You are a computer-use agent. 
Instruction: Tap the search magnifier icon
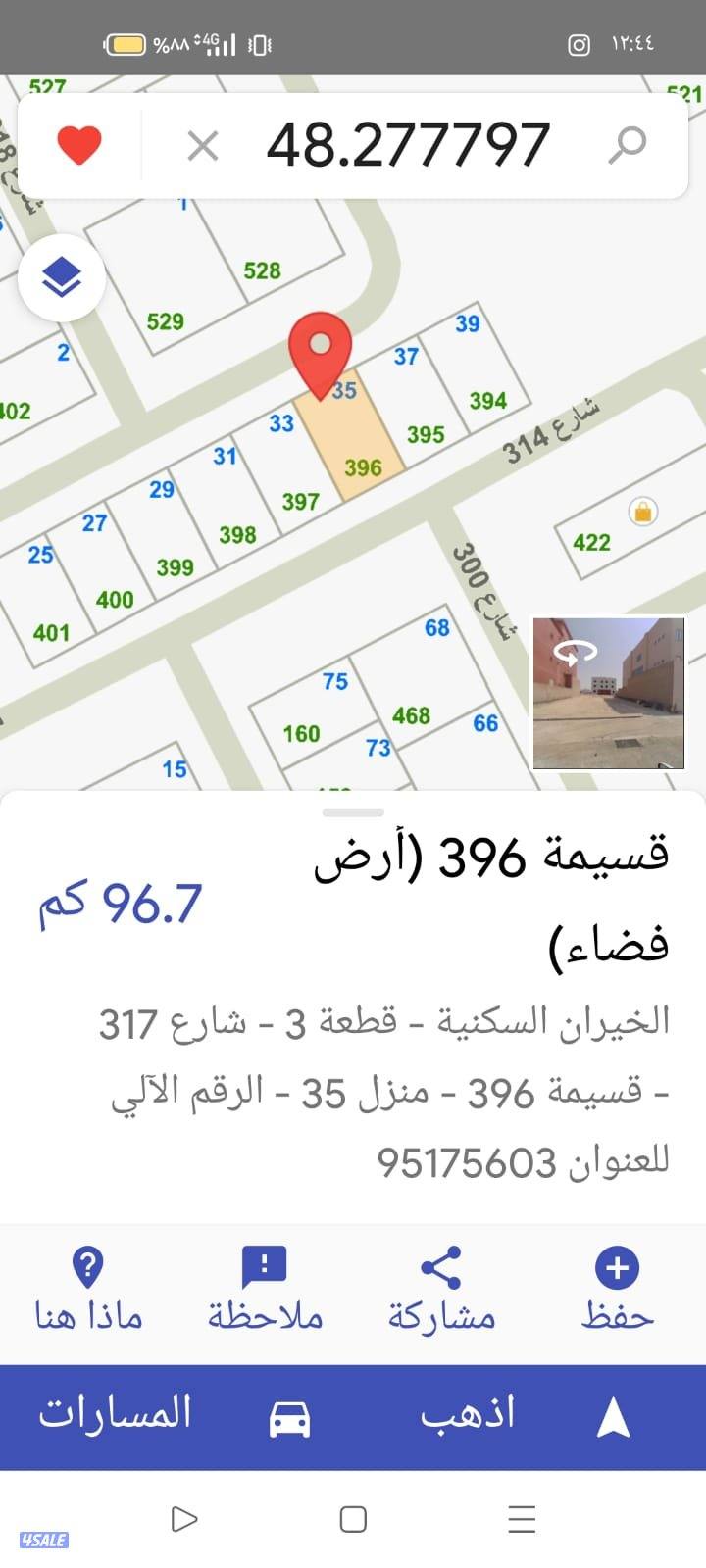click(628, 144)
